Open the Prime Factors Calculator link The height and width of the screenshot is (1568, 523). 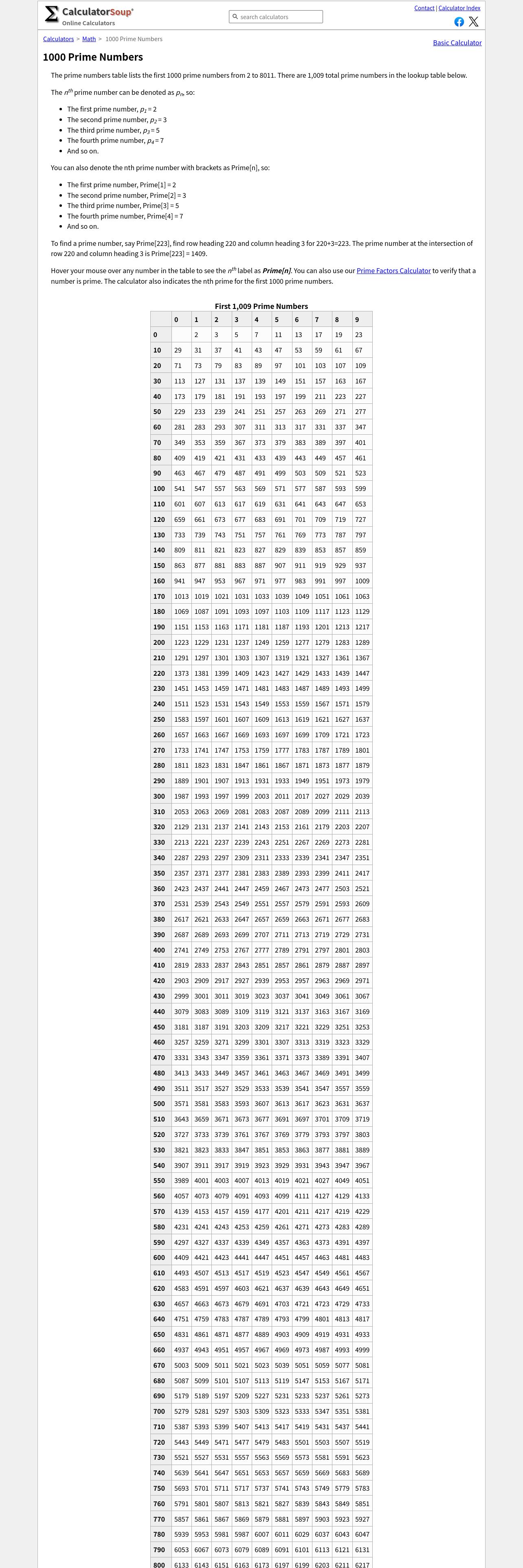tap(393, 271)
